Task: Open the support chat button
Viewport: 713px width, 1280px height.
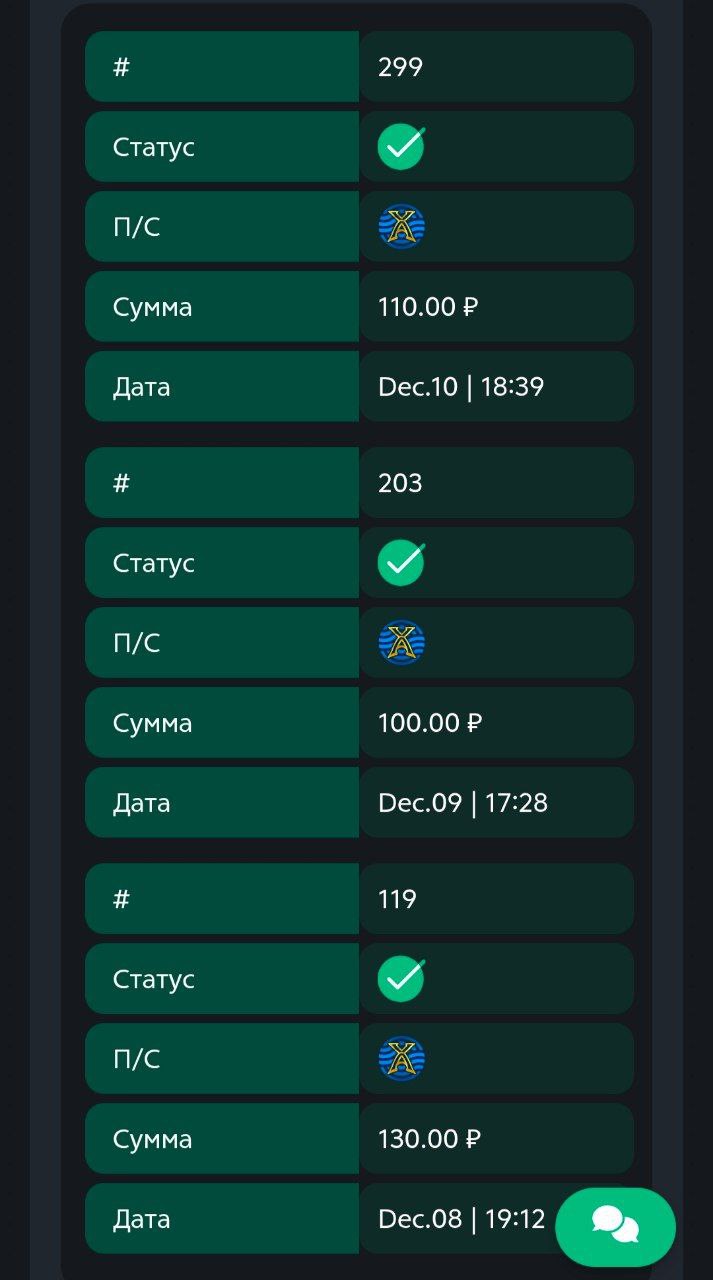Action: (x=615, y=1226)
